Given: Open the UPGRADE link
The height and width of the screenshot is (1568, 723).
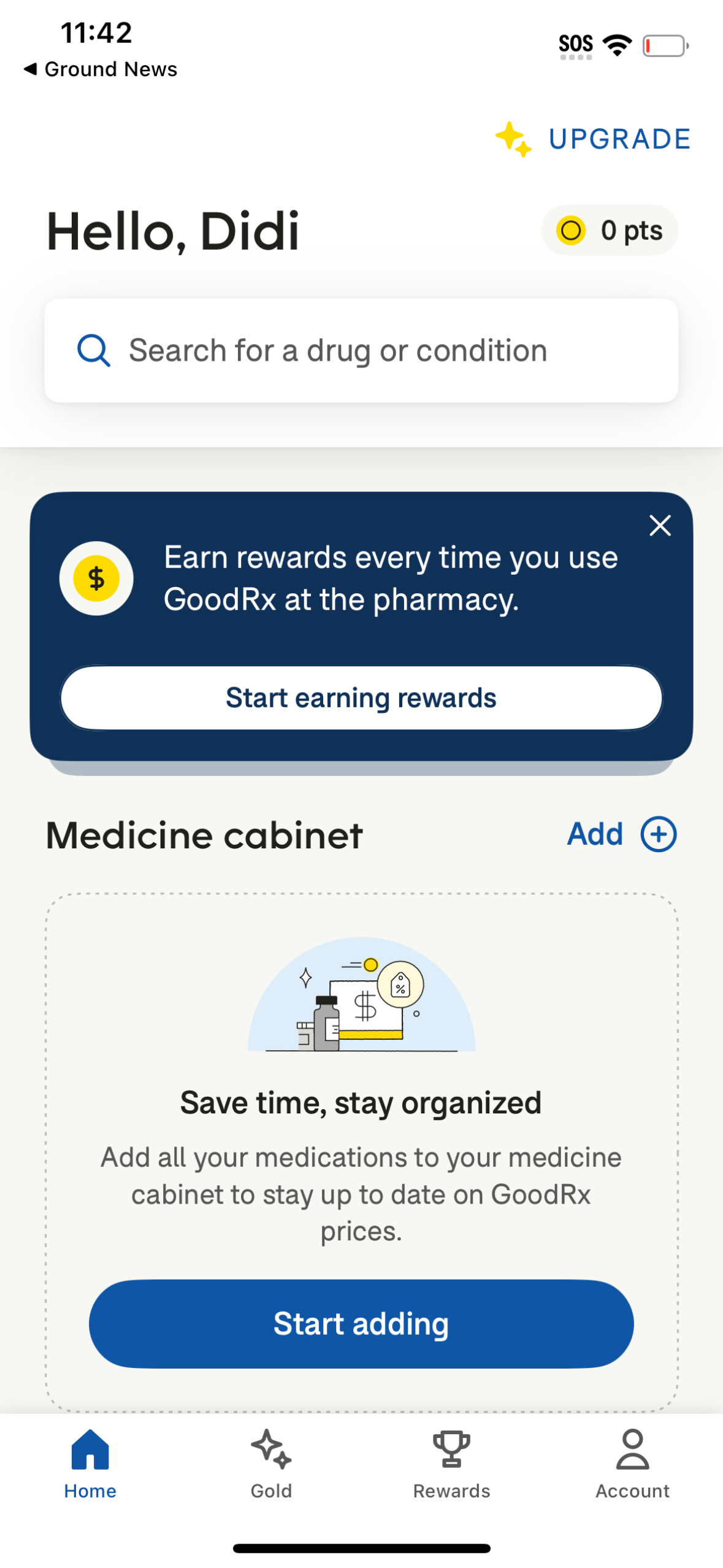Looking at the screenshot, I should coord(619,139).
